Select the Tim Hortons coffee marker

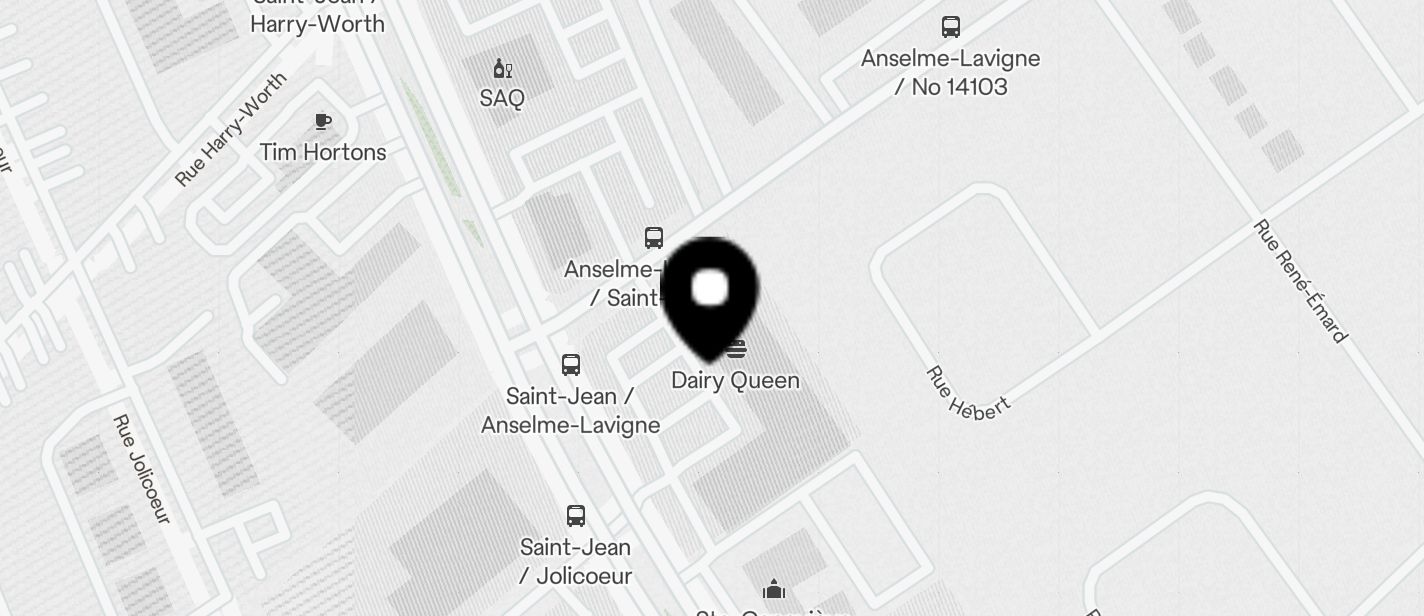[x=323, y=123]
